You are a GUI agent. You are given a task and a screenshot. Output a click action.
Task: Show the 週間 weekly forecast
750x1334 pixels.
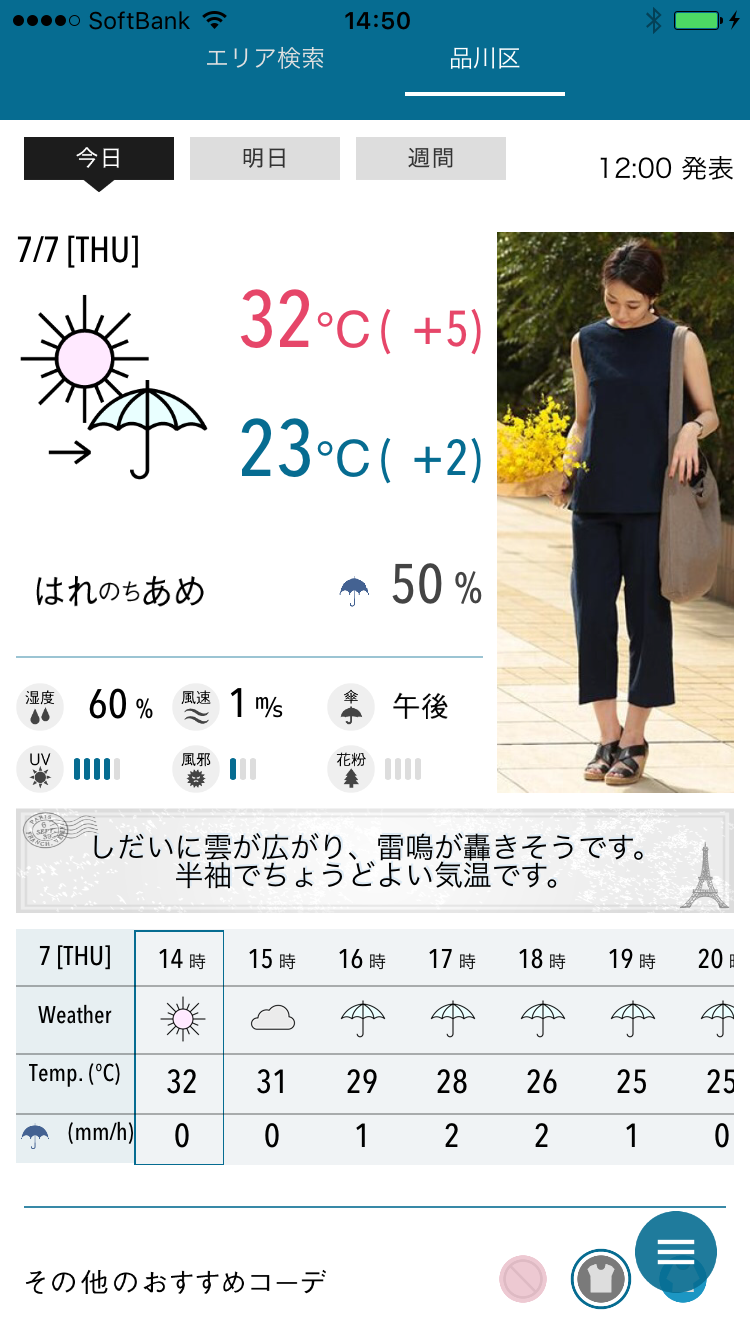click(431, 158)
